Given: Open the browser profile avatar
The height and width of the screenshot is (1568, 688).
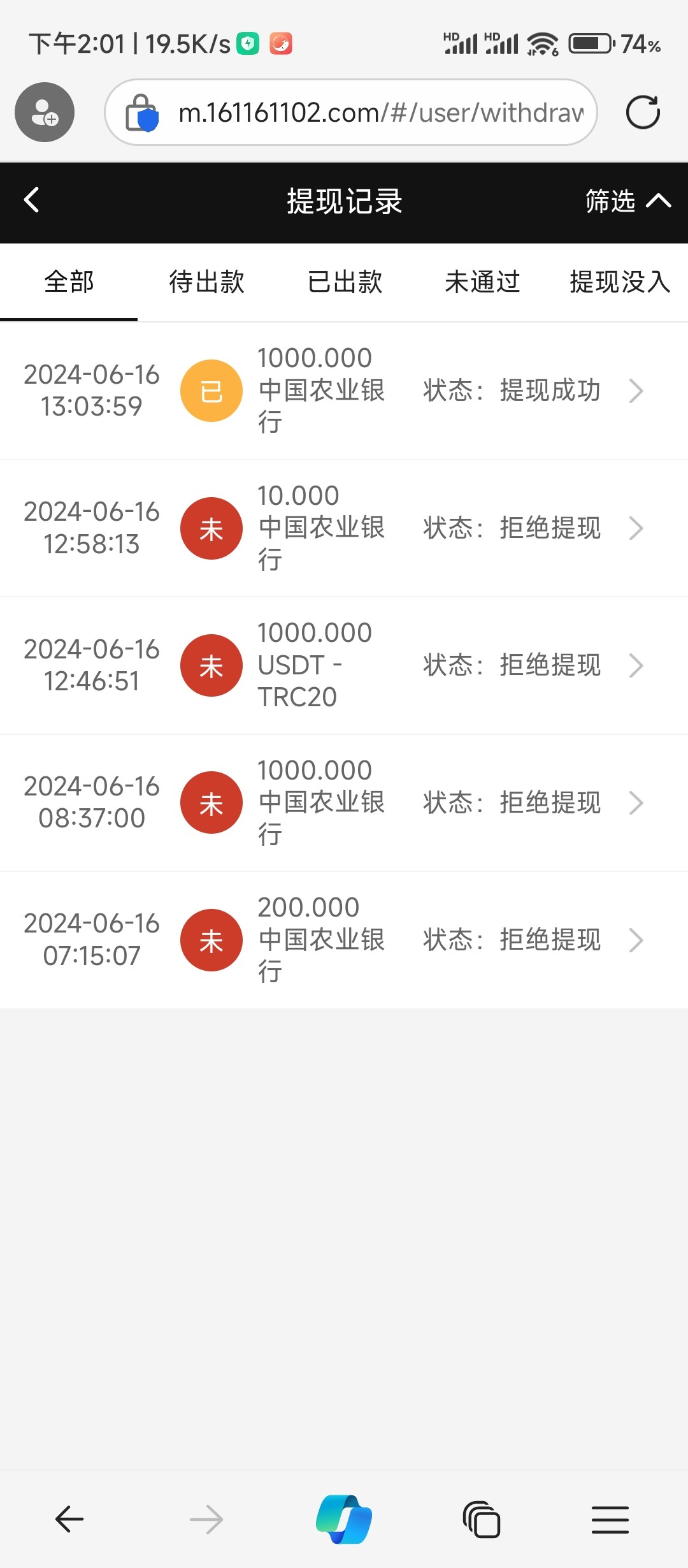Looking at the screenshot, I should point(45,113).
